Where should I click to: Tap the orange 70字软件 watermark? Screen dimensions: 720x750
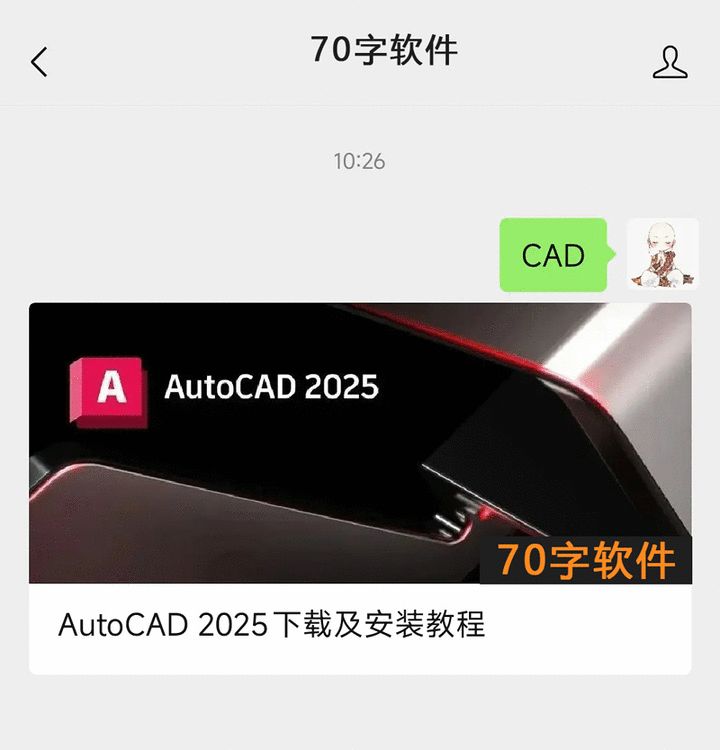tap(587, 556)
